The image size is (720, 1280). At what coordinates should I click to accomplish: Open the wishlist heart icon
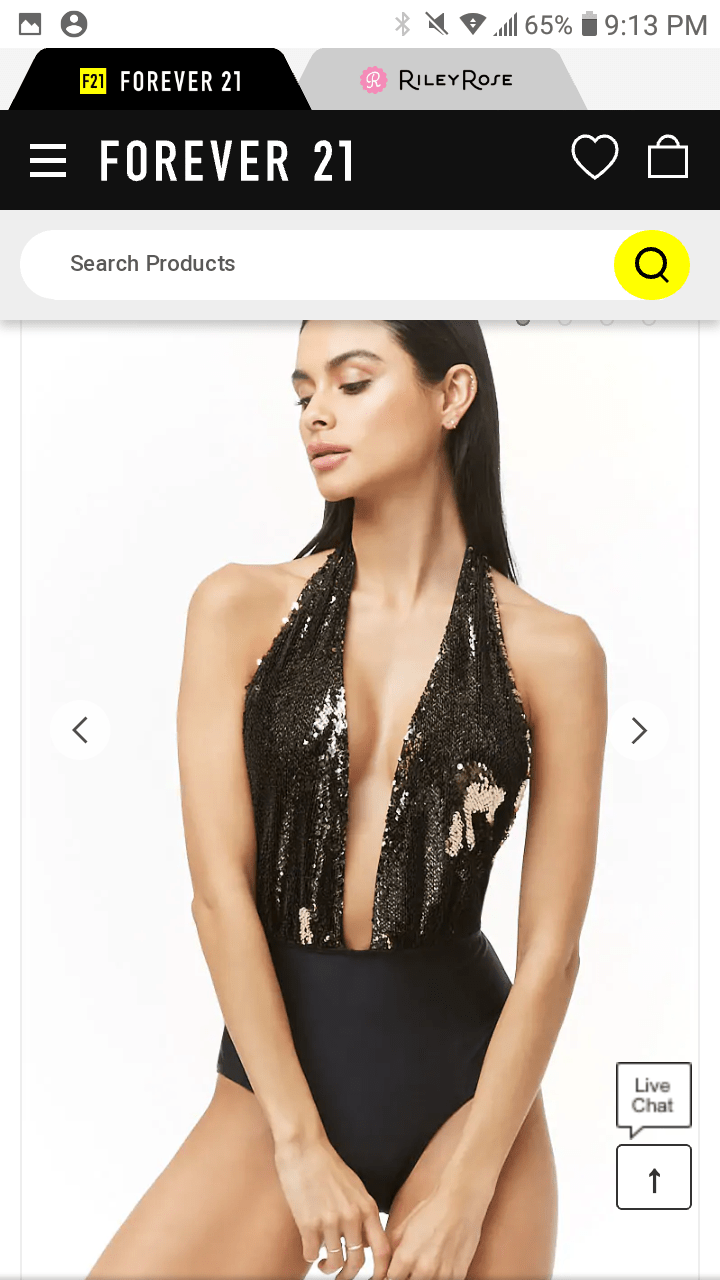[594, 158]
